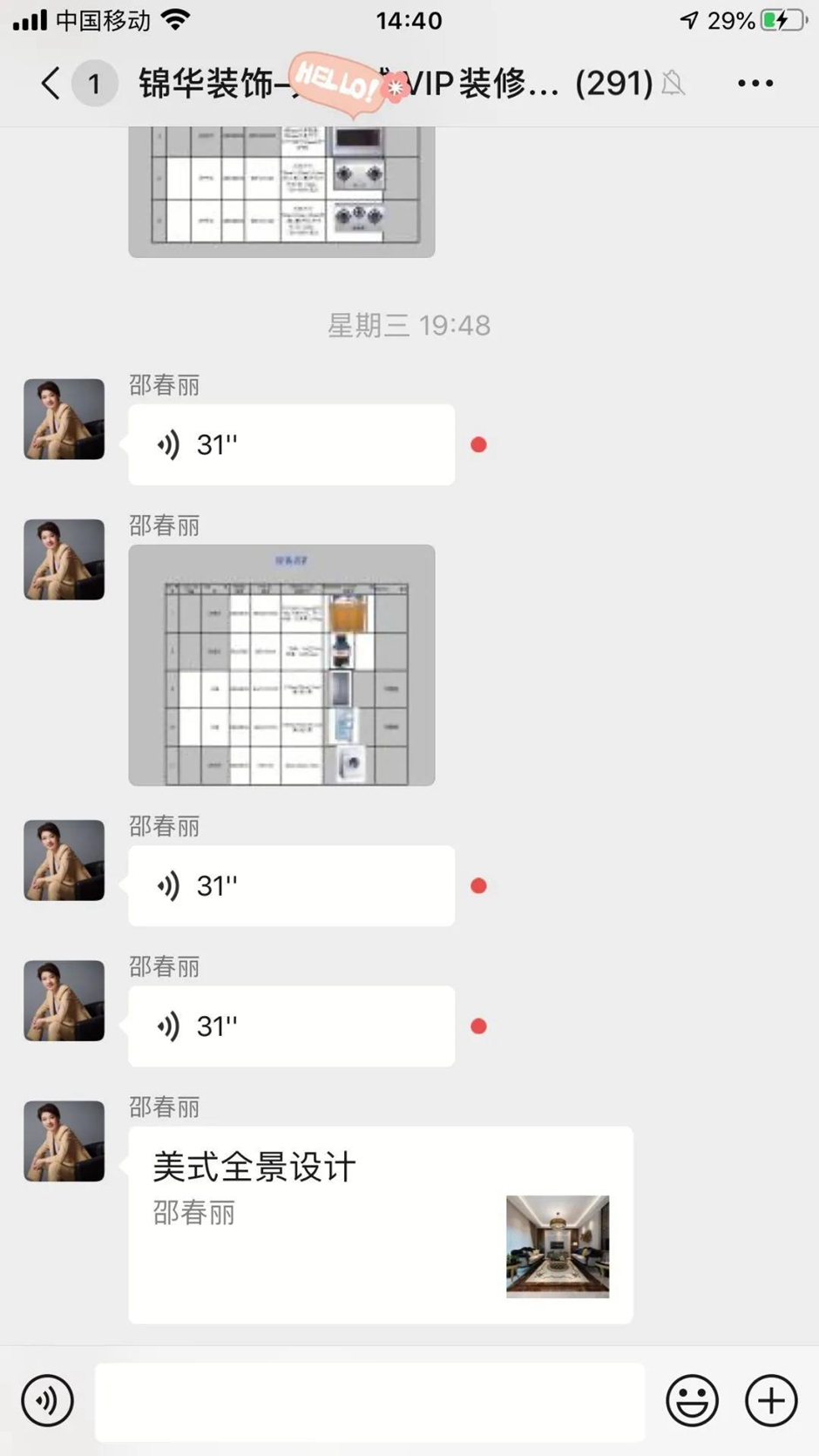Image resolution: width=819 pixels, height=1456 pixels.
Task: Open the three-dot group chat menu
Action: (755, 84)
